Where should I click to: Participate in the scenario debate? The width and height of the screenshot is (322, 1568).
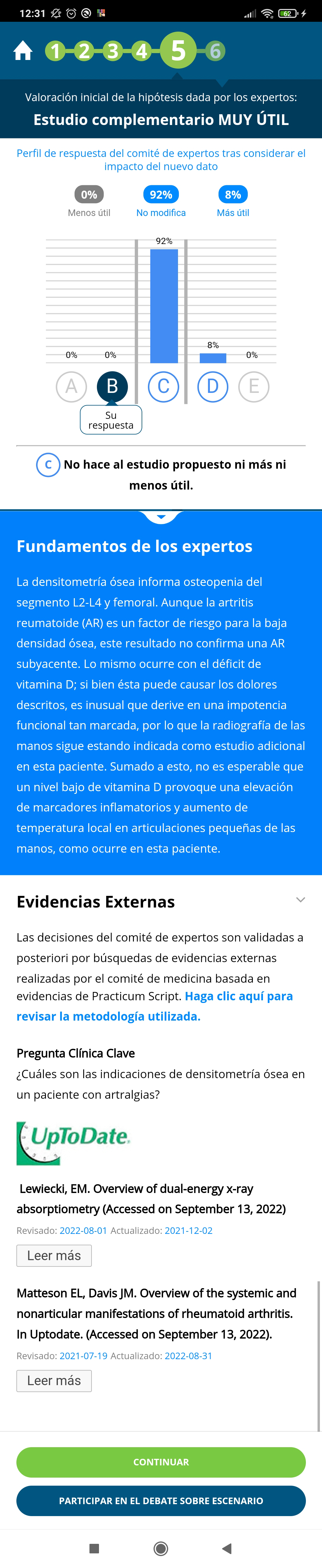(x=161, y=1501)
